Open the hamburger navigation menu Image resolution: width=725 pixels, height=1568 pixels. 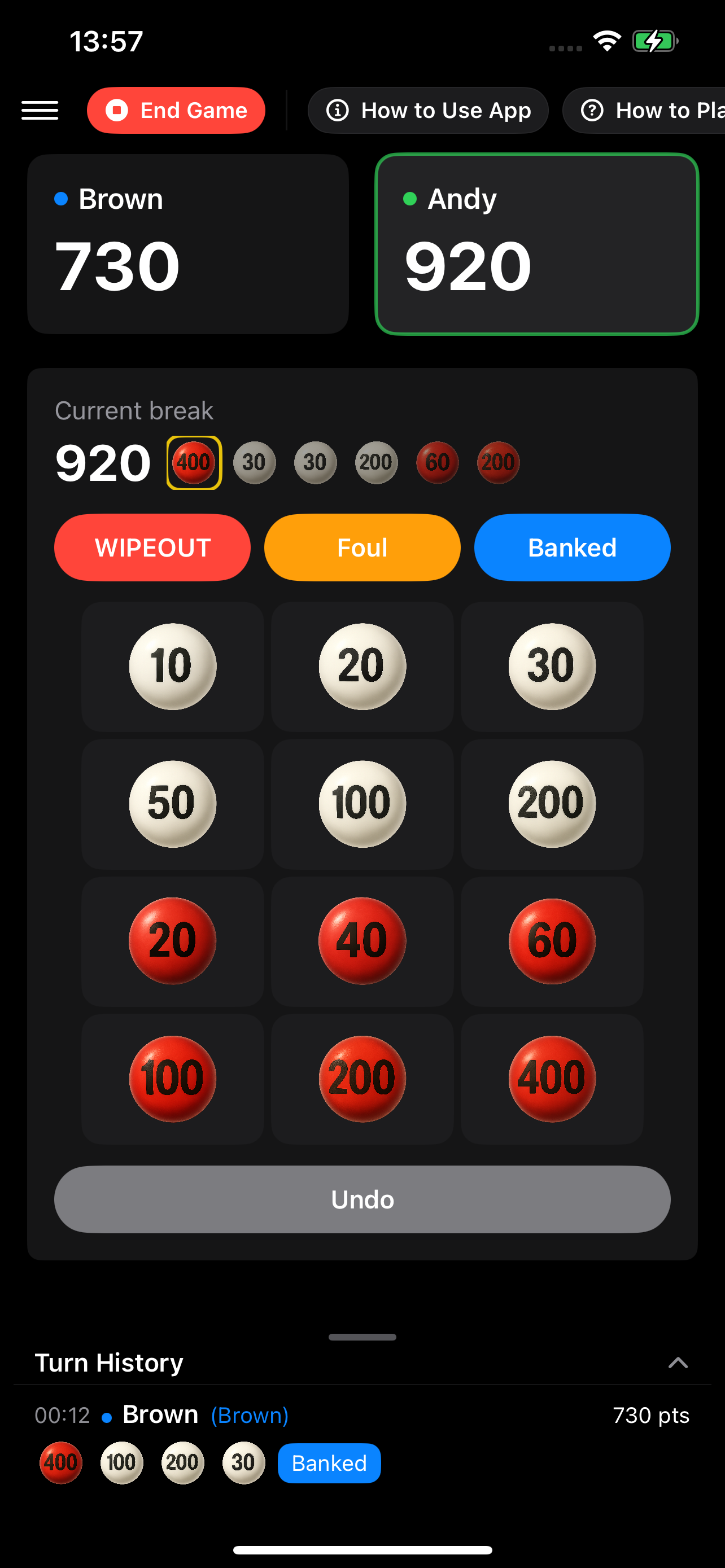40,110
